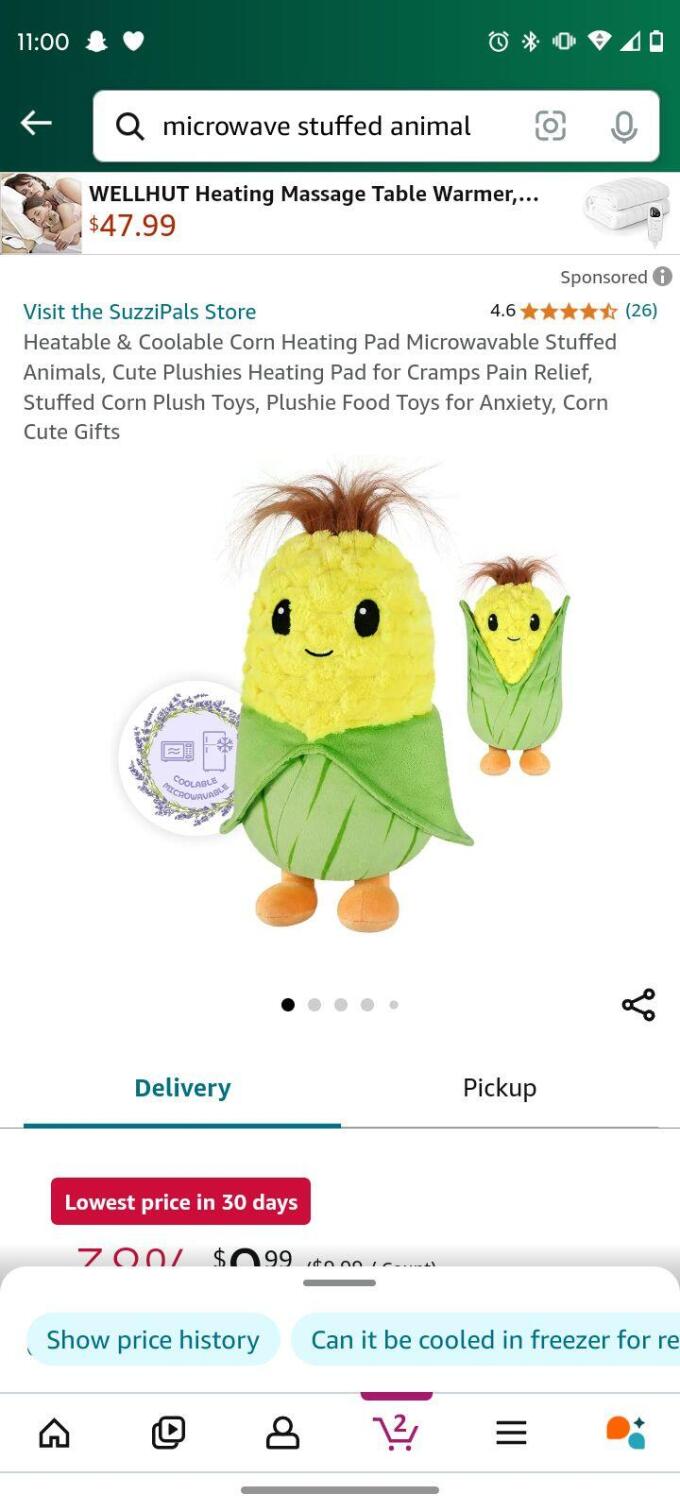Share this product
The width and height of the screenshot is (680, 1511).
click(638, 1004)
